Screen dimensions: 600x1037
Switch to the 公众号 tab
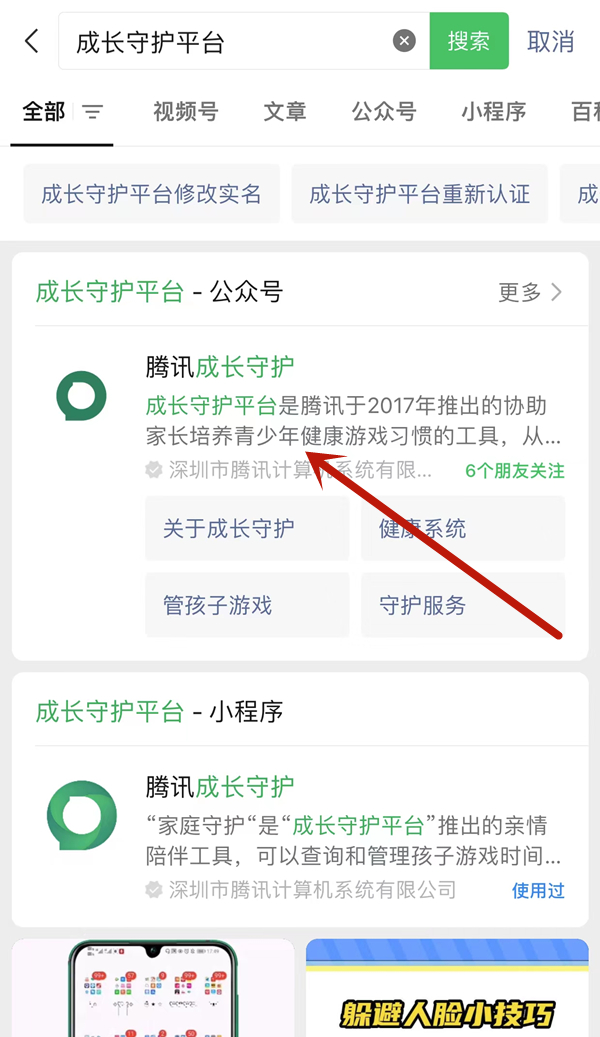(384, 112)
